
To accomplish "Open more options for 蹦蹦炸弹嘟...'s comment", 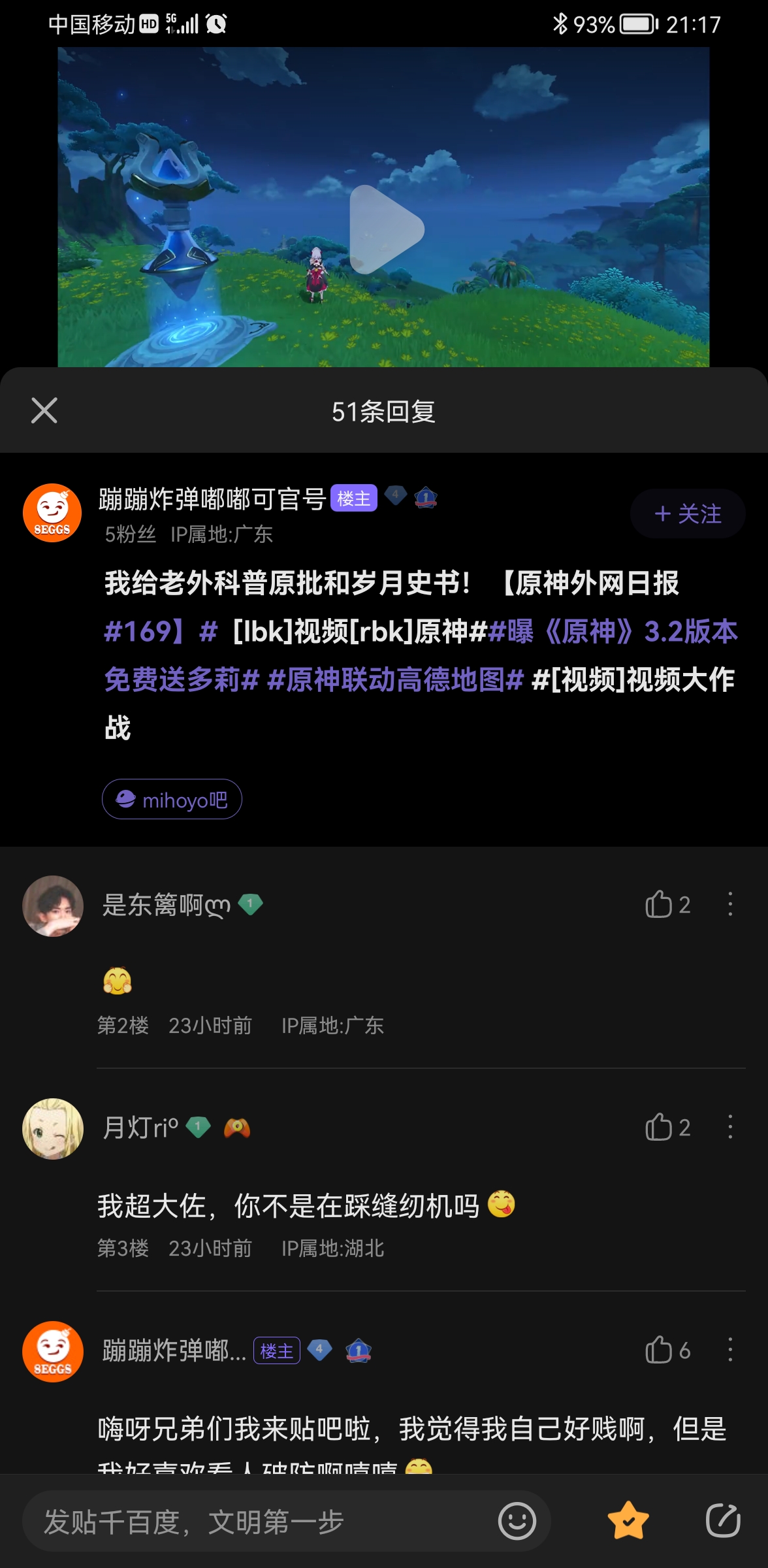I will pos(730,1350).
